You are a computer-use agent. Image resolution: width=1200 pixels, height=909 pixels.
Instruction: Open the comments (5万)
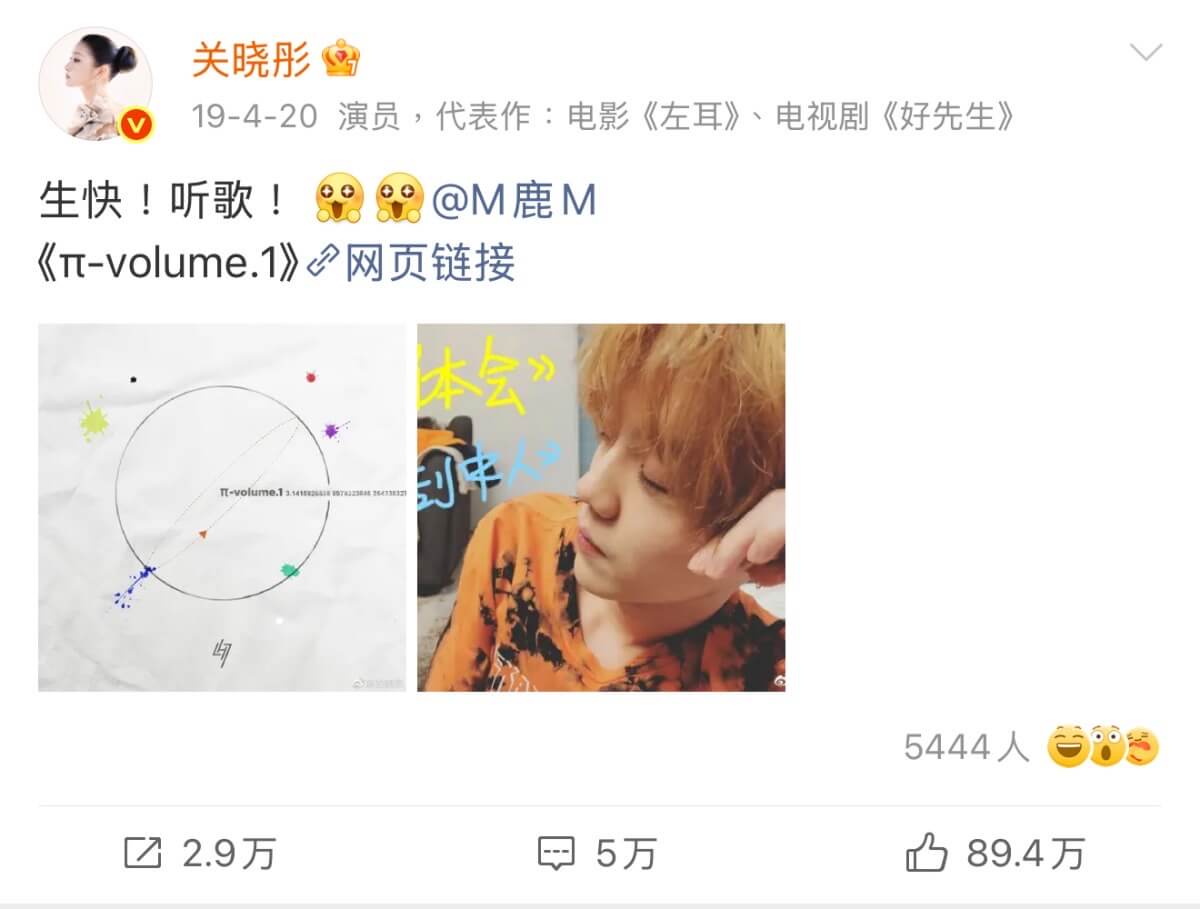598,853
